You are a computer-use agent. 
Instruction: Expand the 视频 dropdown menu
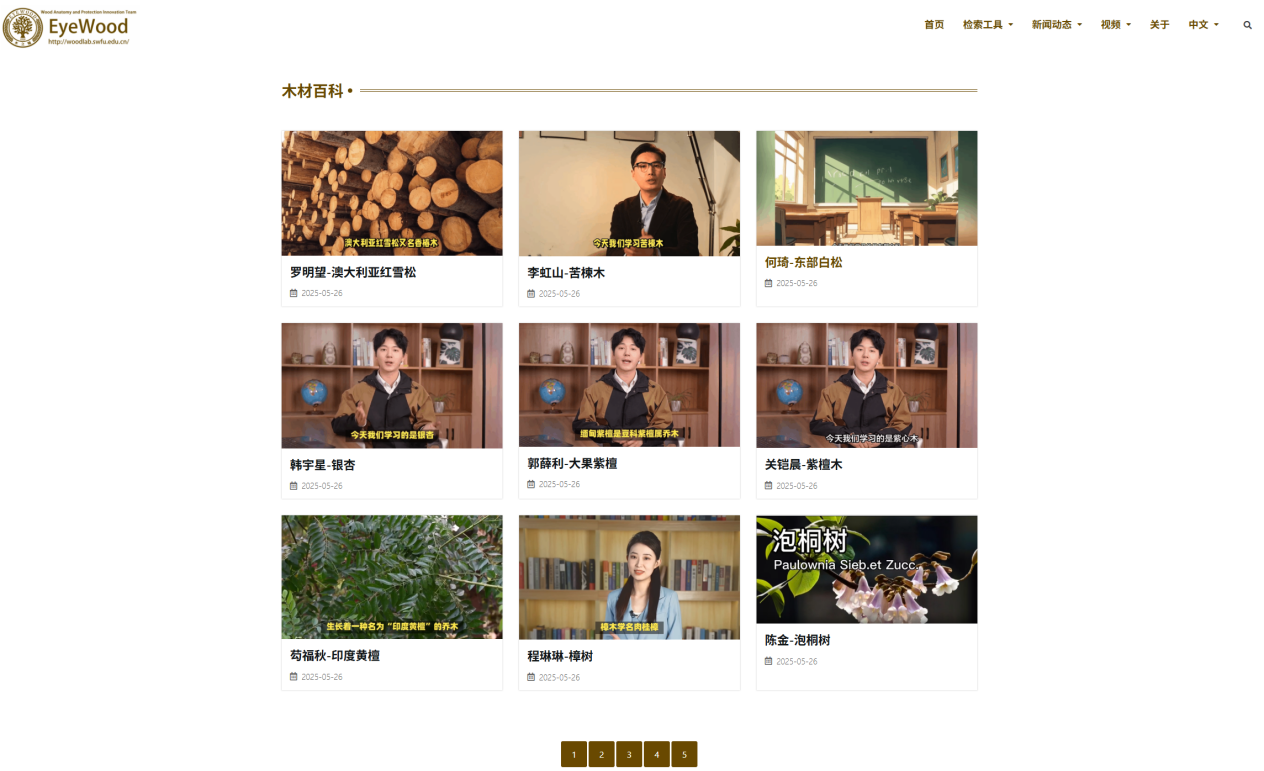coord(1115,25)
